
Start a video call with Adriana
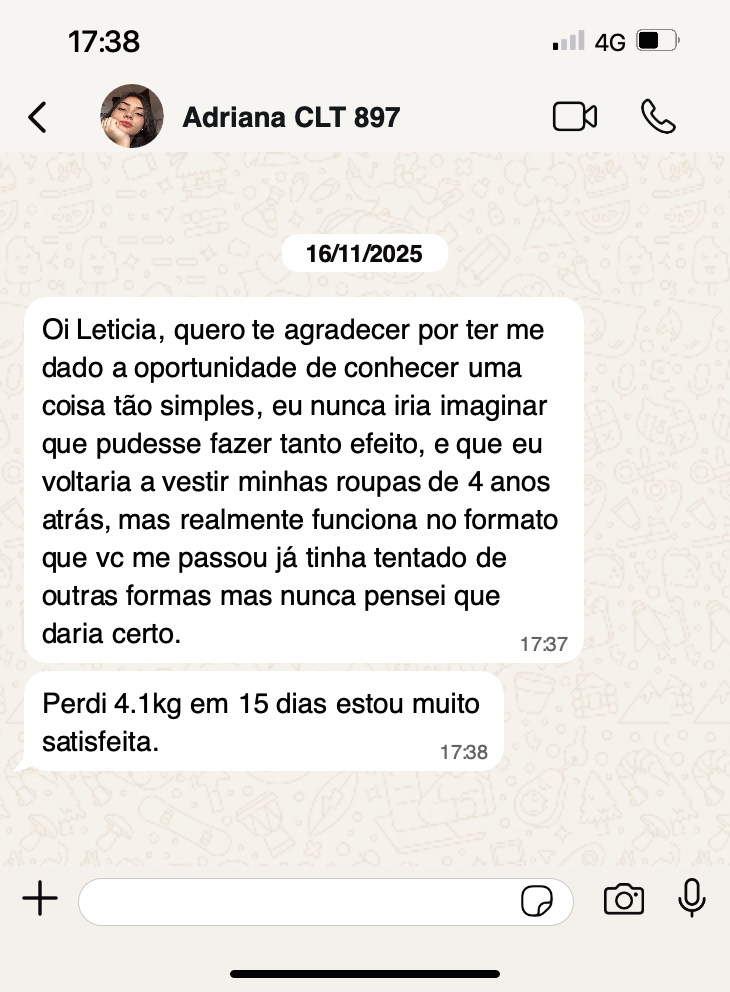pyautogui.click(x=575, y=117)
